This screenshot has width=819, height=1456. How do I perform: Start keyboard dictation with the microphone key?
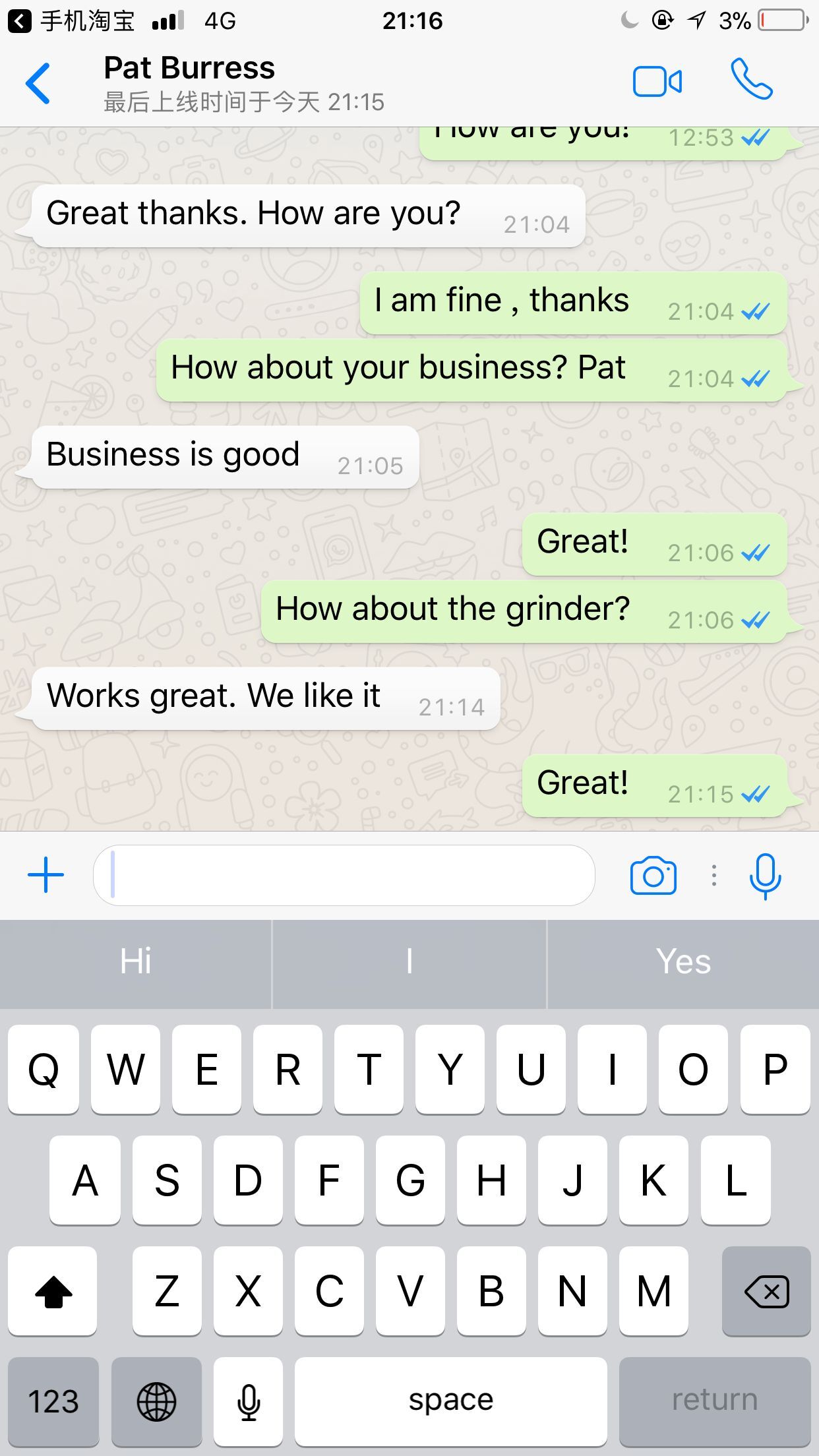click(249, 1401)
